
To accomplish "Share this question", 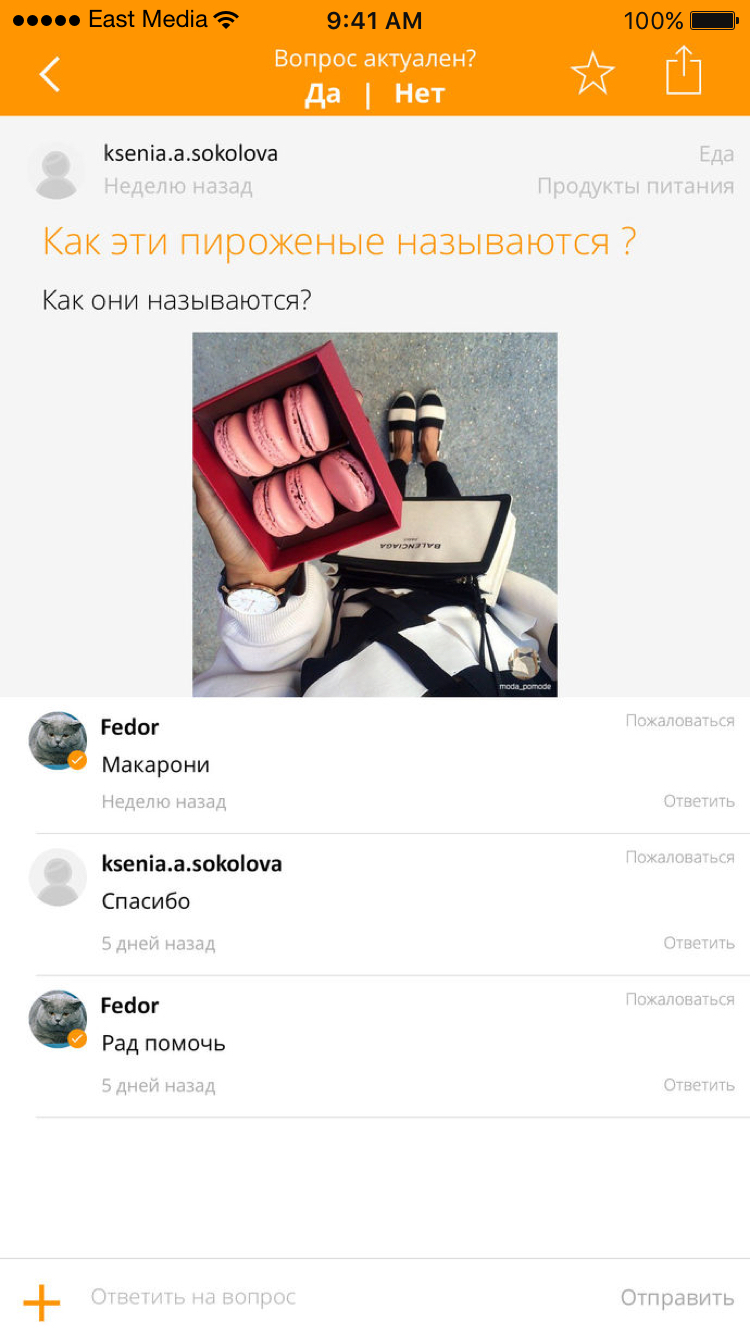I will pyautogui.click(x=684, y=72).
